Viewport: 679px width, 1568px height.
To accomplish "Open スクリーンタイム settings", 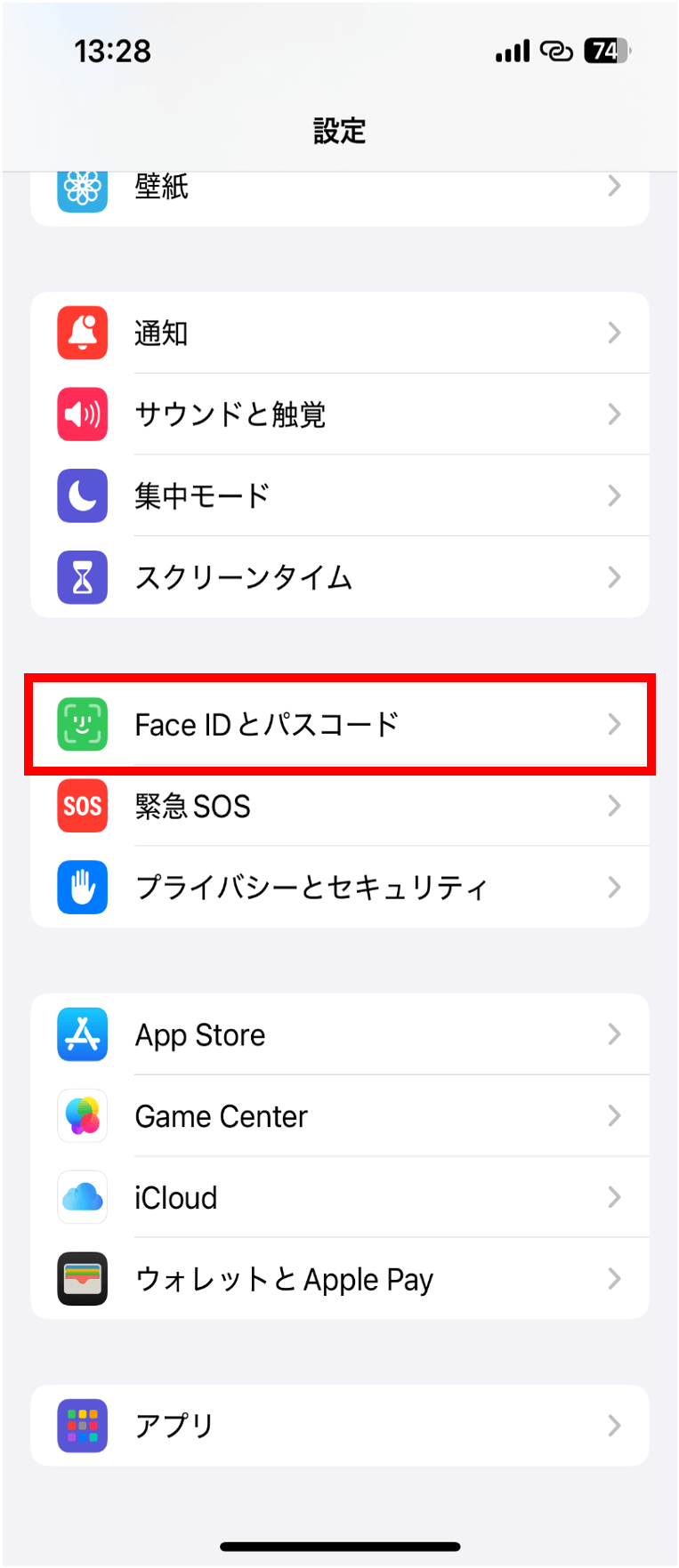I will pyautogui.click(x=339, y=577).
